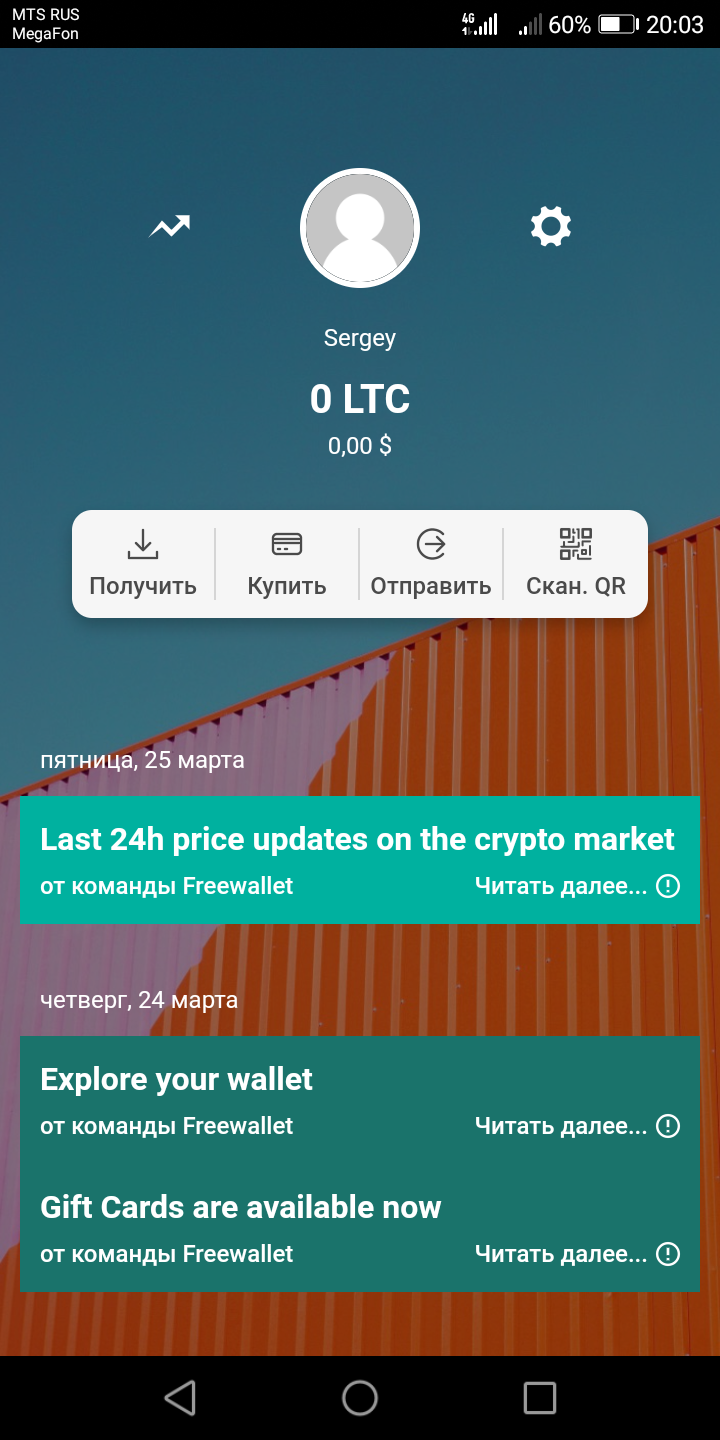Go back with the system back button
The width and height of the screenshot is (720, 1440).
tap(180, 1398)
